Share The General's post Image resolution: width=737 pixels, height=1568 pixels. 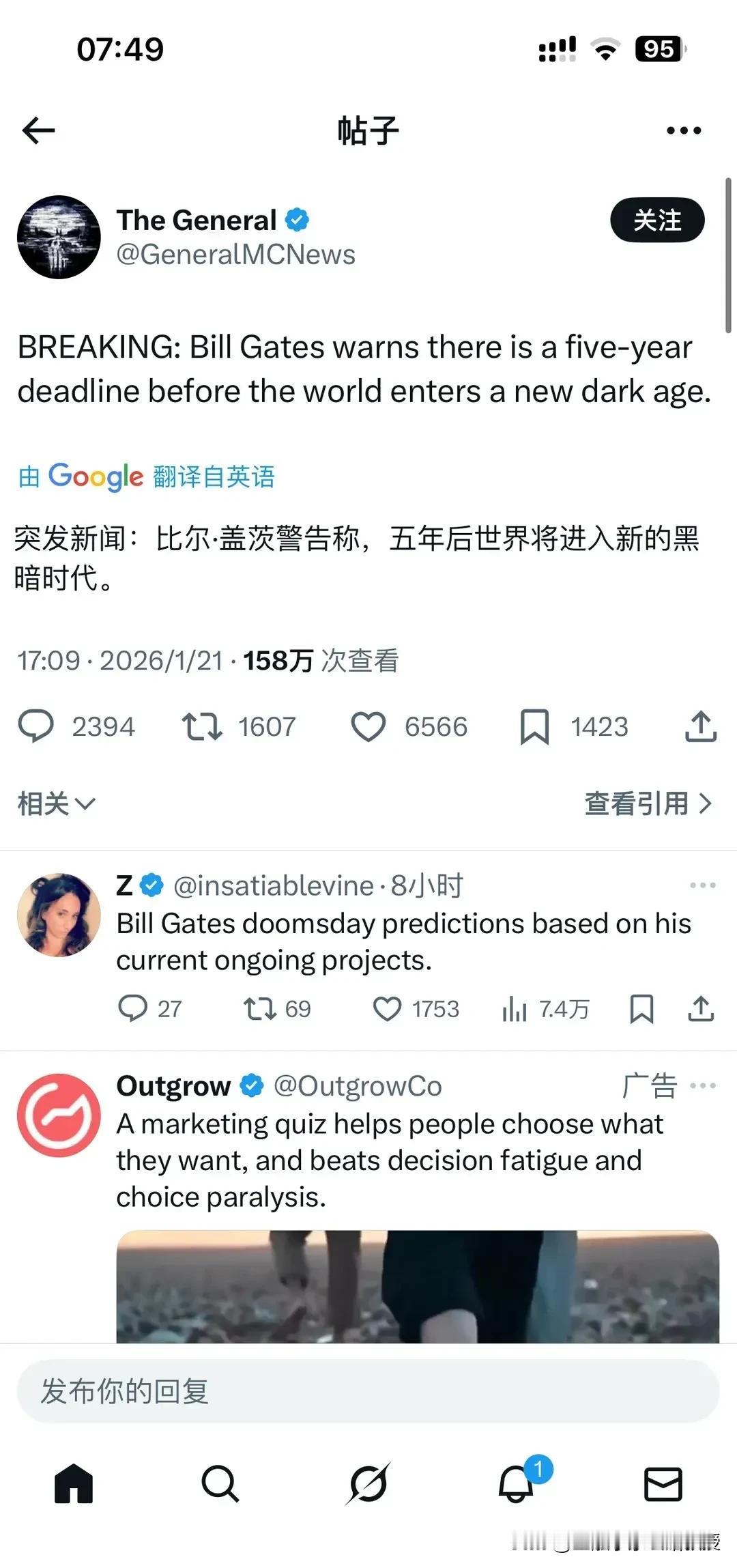[700, 726]
